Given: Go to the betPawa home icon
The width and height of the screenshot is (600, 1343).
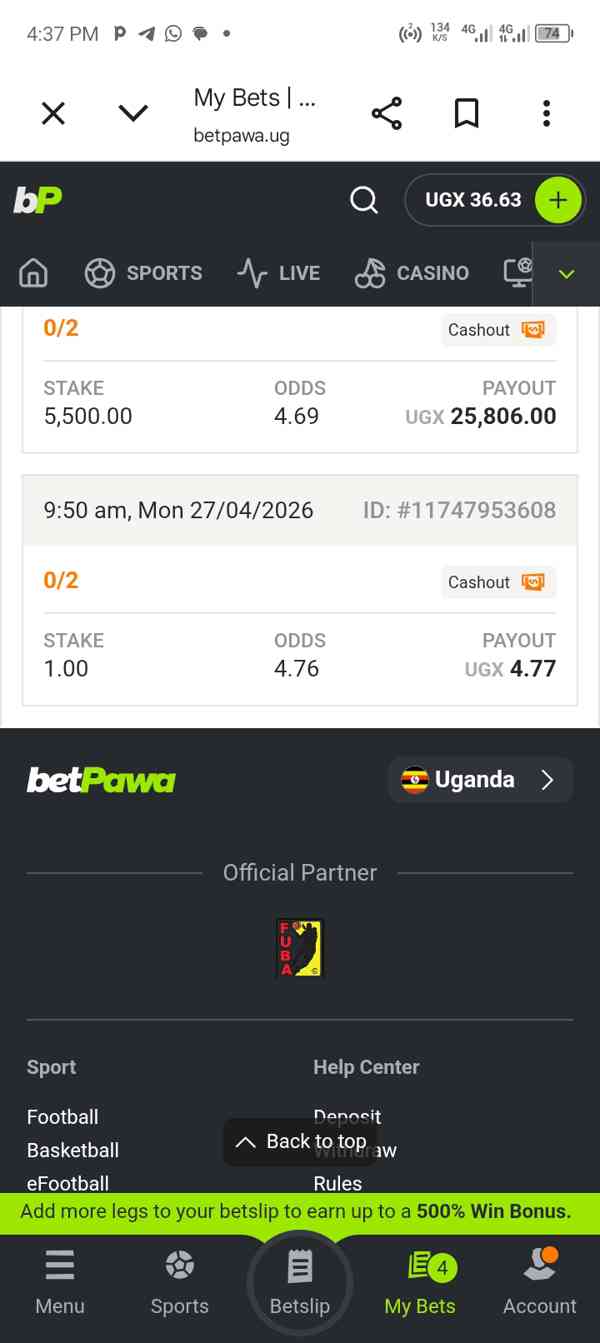Looking at the screenshot, I should click(x=33, y=273).
